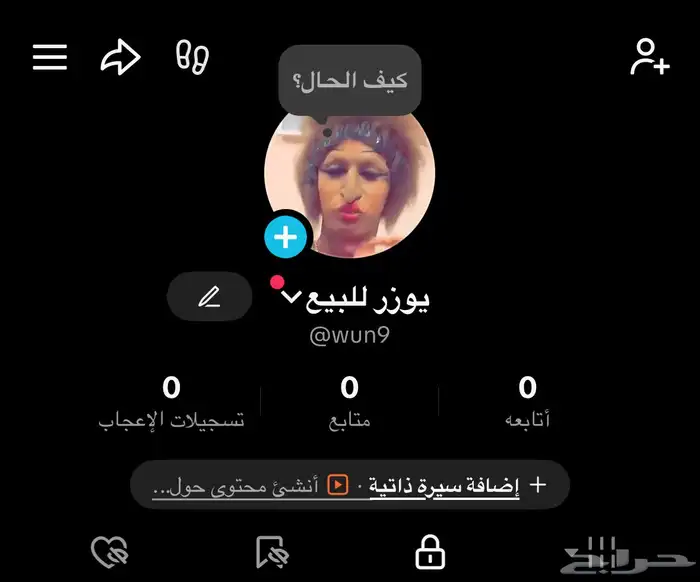Tap the blue plus on avatar
700x582 pixels.
tap(287, 237)
